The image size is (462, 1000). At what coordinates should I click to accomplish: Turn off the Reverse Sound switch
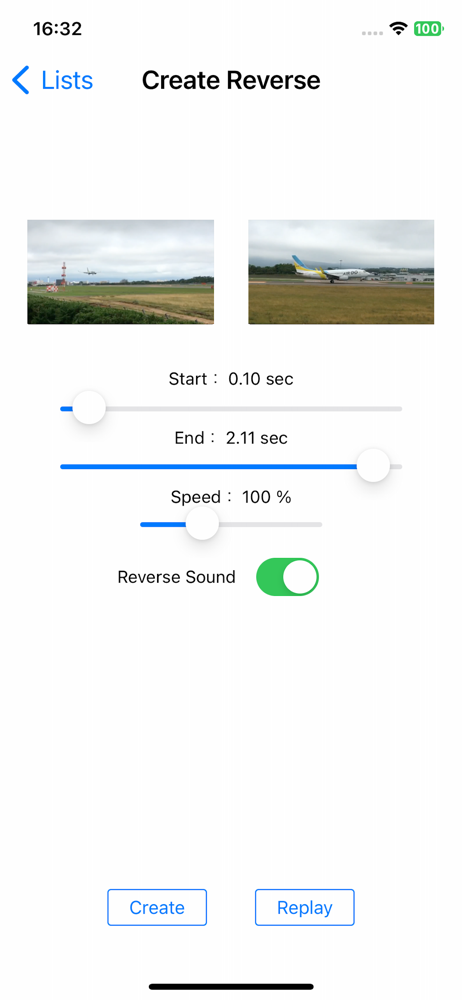287,577
